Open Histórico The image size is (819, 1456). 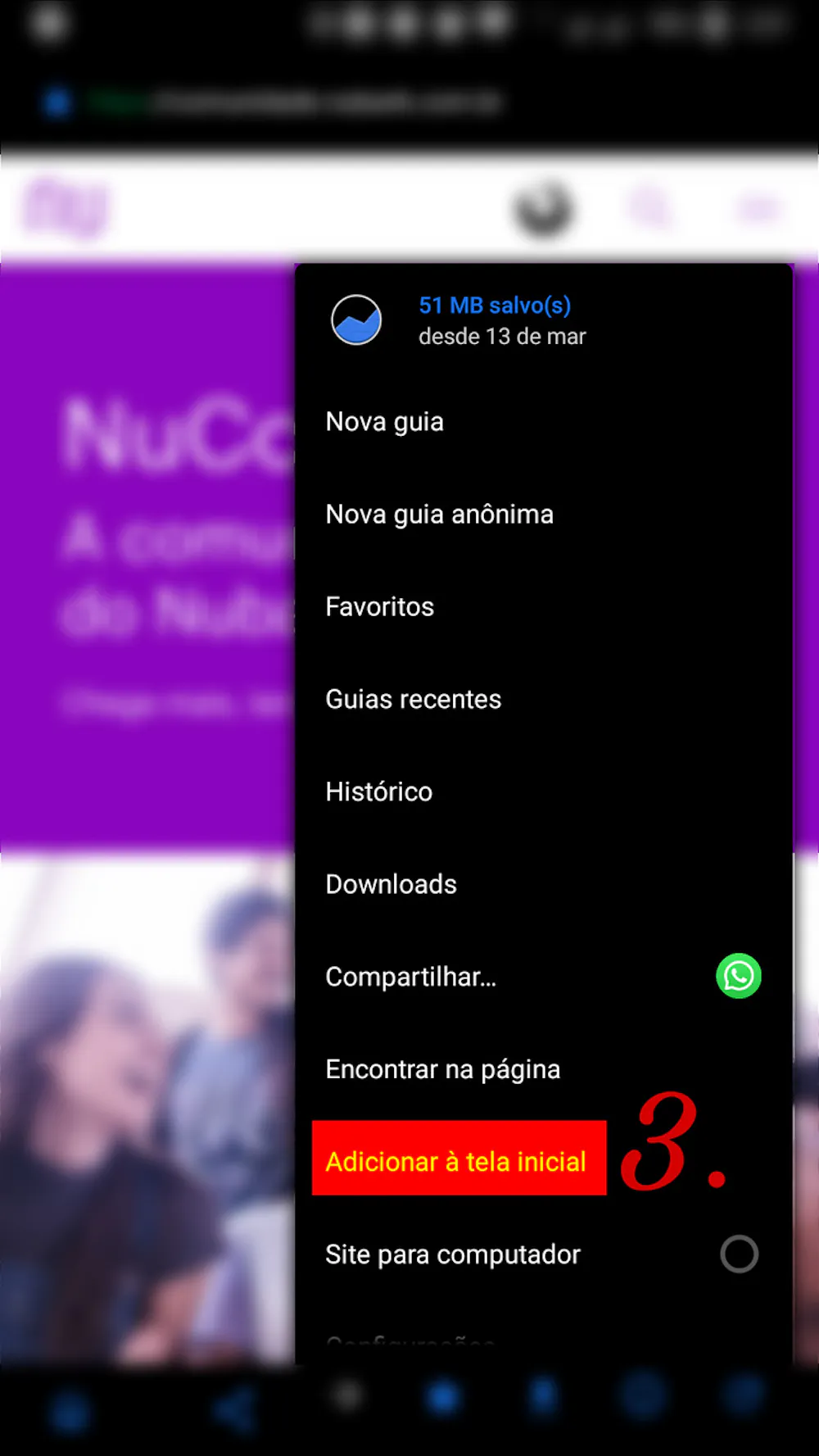pos(378,792)
